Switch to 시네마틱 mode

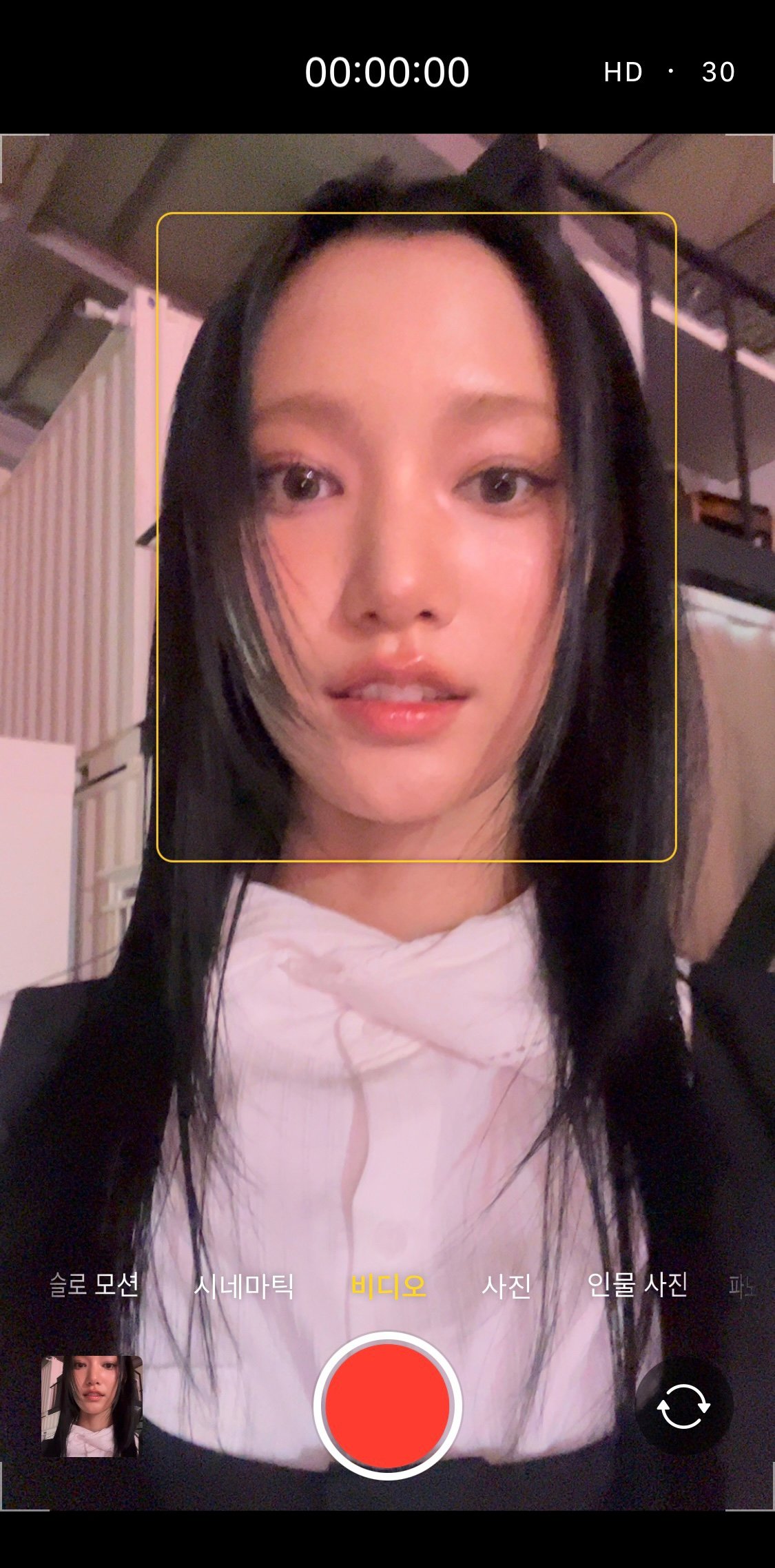click(244, 1286)
